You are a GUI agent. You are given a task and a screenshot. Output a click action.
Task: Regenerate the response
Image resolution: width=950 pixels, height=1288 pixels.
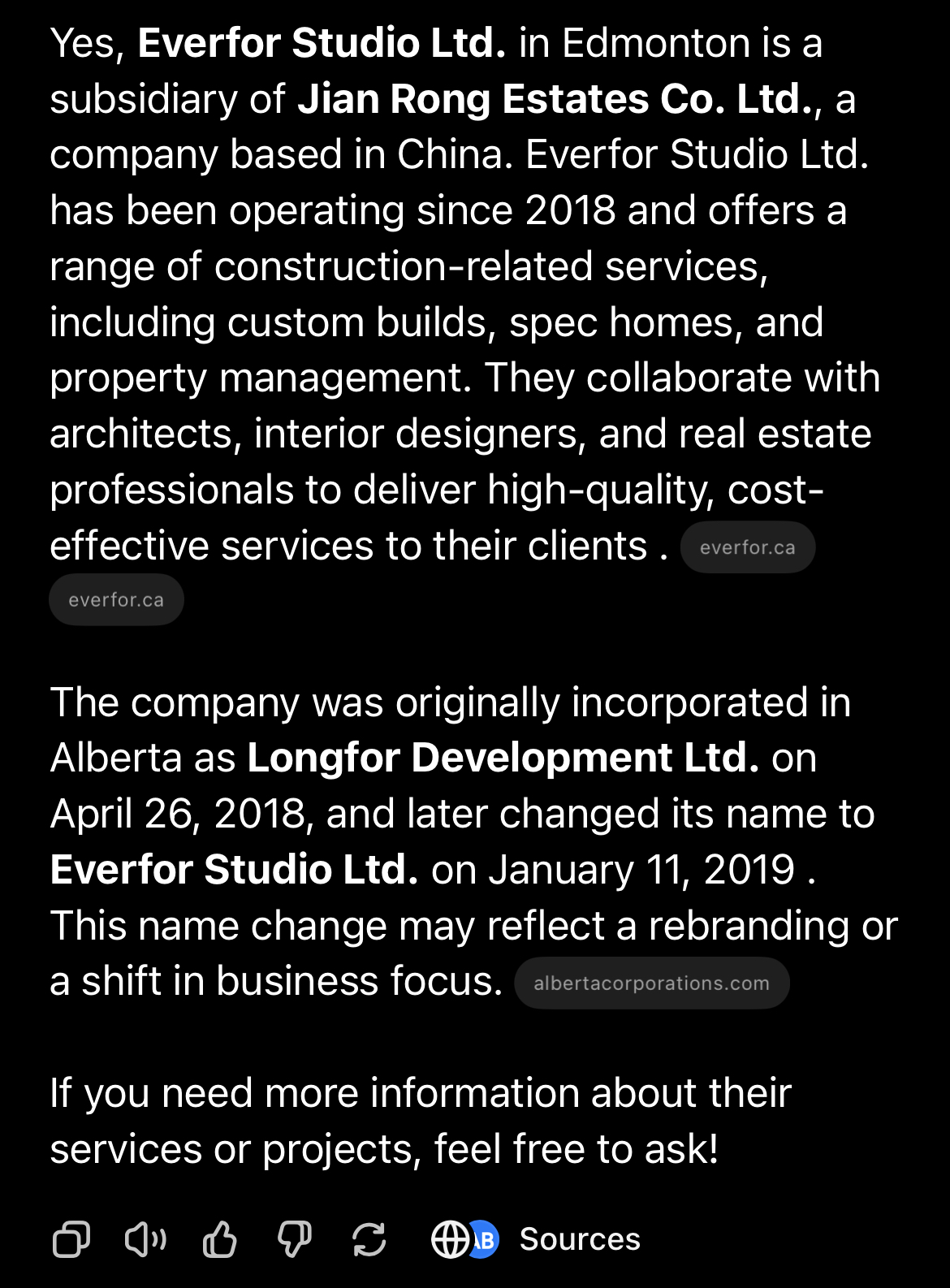tap(369, 1239)
